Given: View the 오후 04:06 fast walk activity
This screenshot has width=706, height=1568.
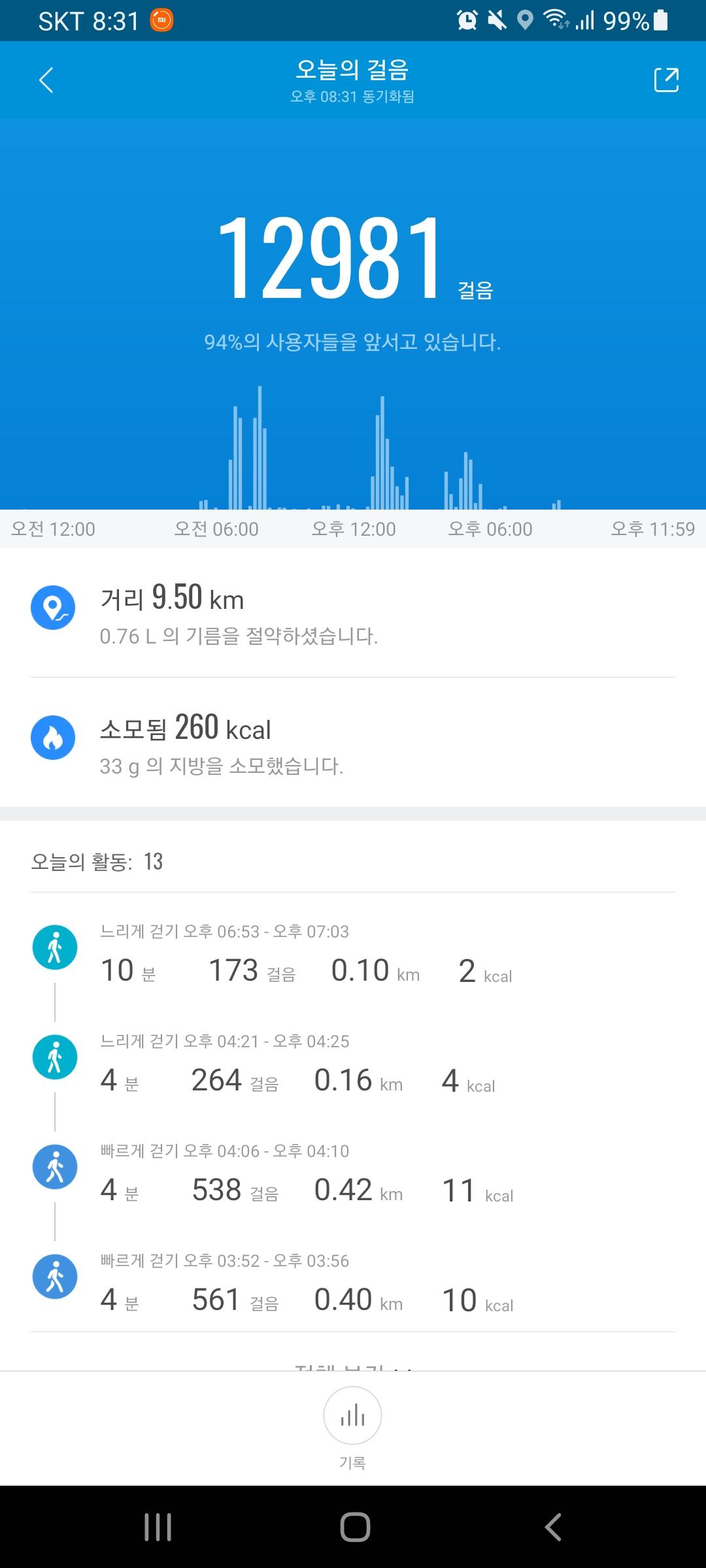Looking at the screenshot, I should point(306,1174).
